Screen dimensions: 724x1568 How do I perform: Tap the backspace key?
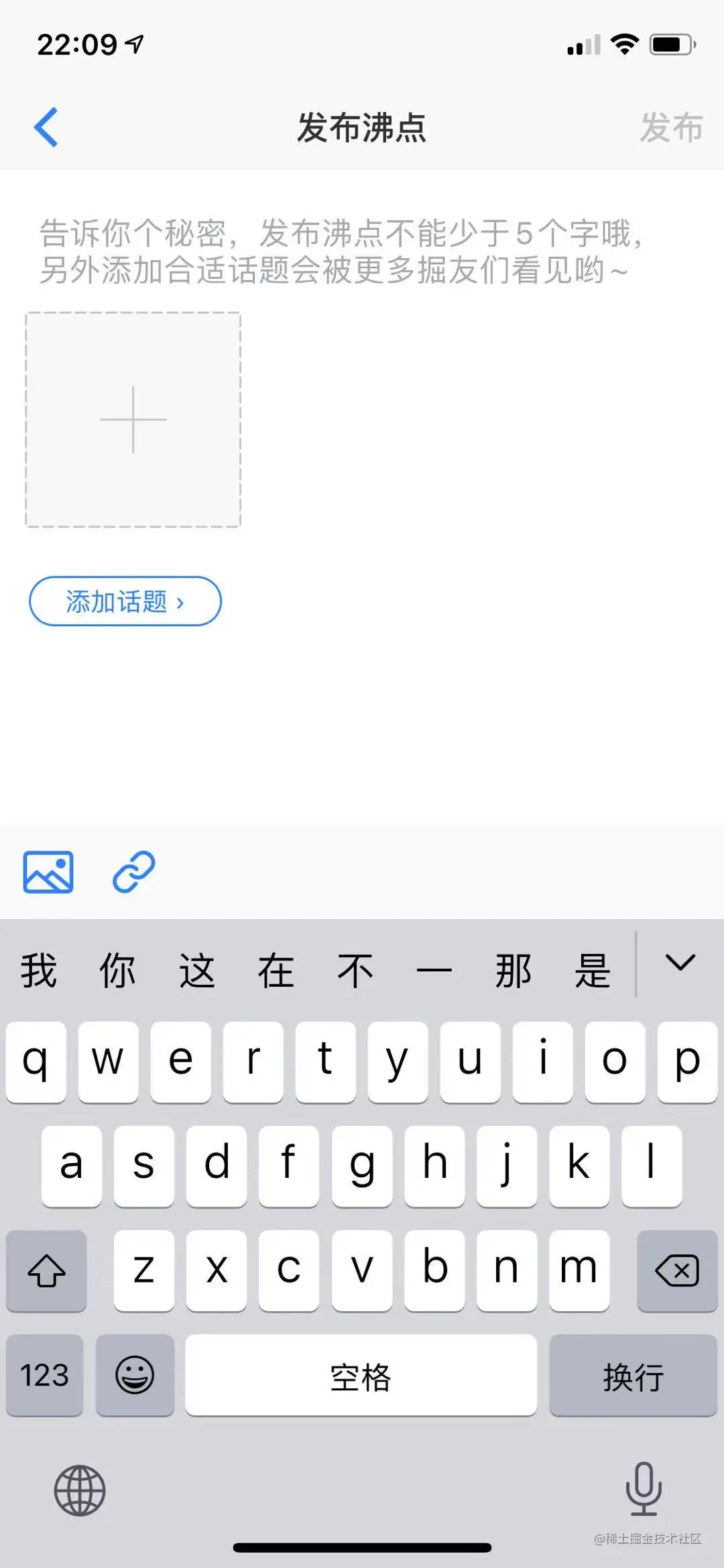point(676,1270)
